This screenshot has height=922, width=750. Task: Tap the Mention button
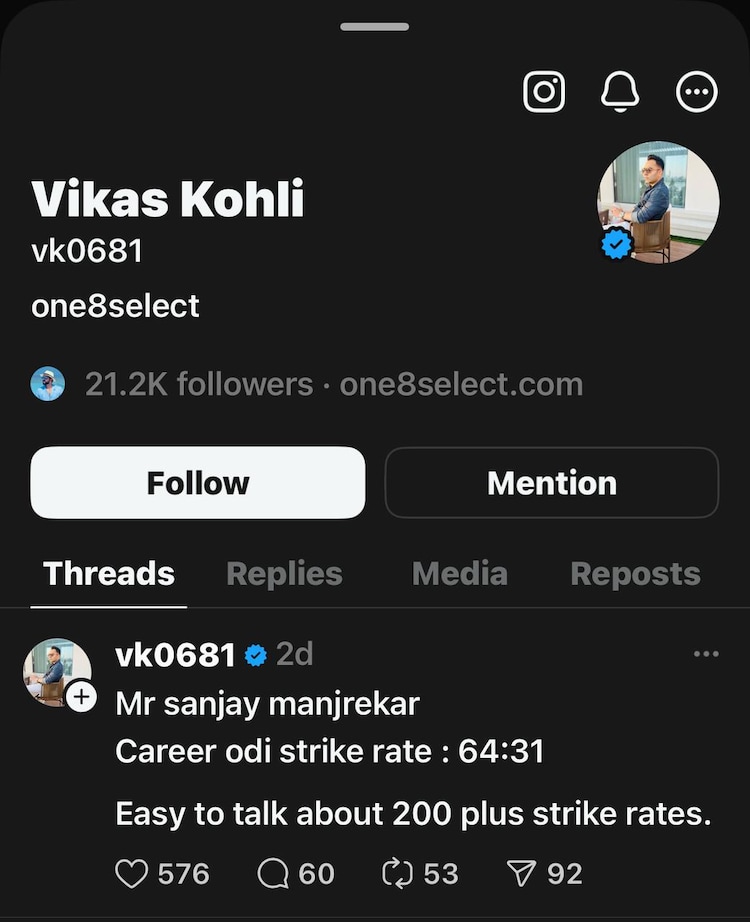pyautogui.click(x=552, y=483)
